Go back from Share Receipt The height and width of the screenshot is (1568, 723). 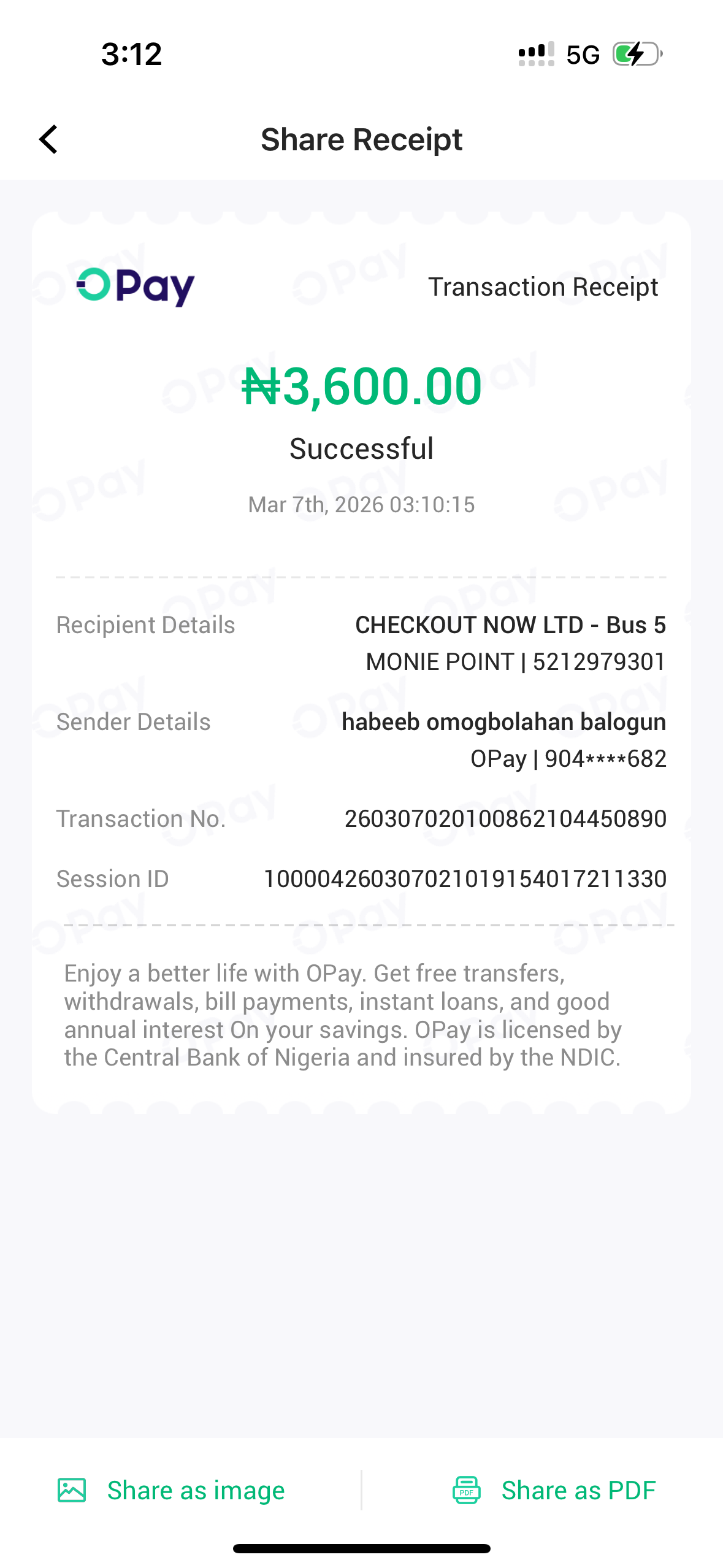coord(48,139)
